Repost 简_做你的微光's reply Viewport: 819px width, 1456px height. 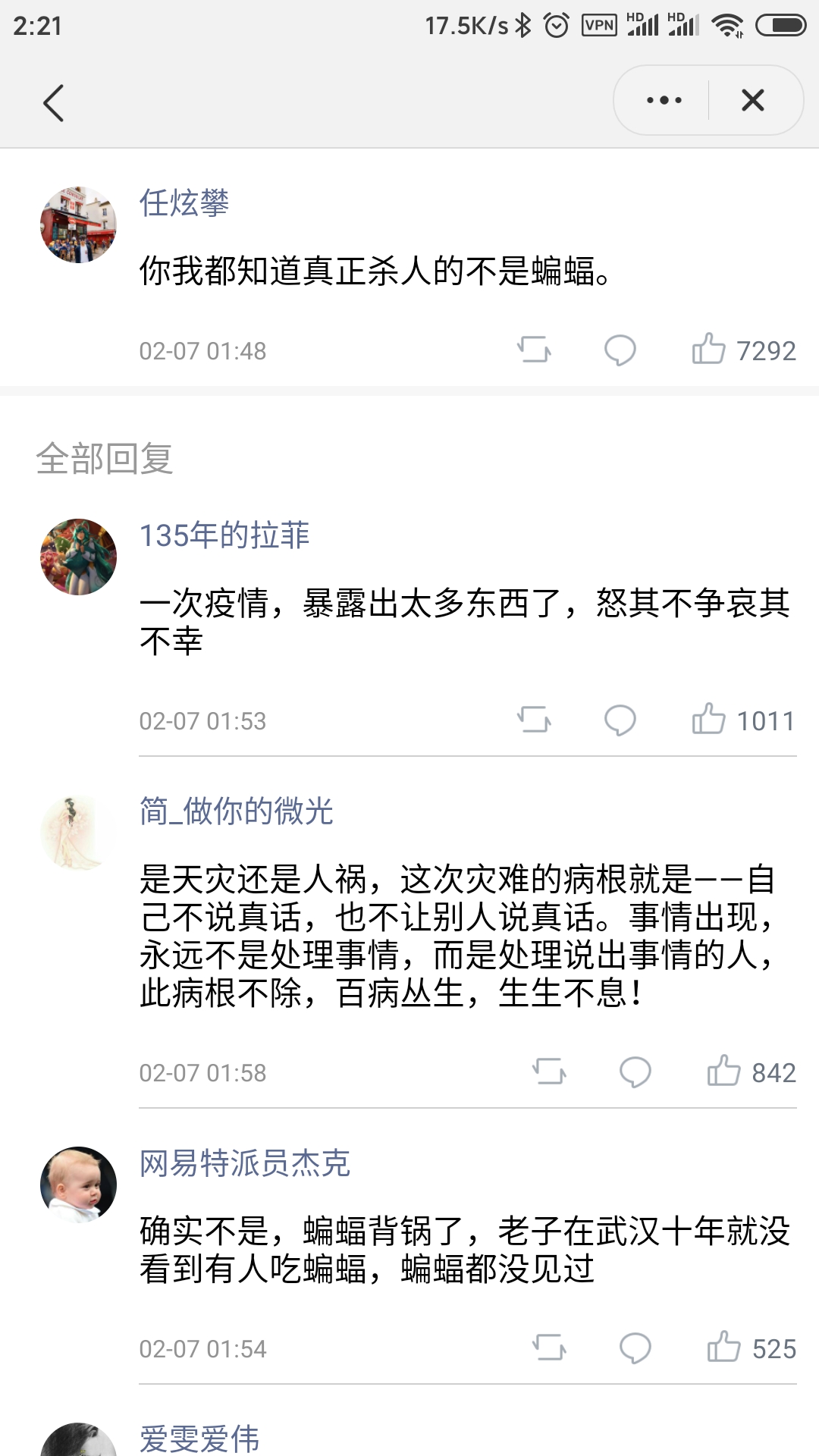click(x=549, y=1072)
